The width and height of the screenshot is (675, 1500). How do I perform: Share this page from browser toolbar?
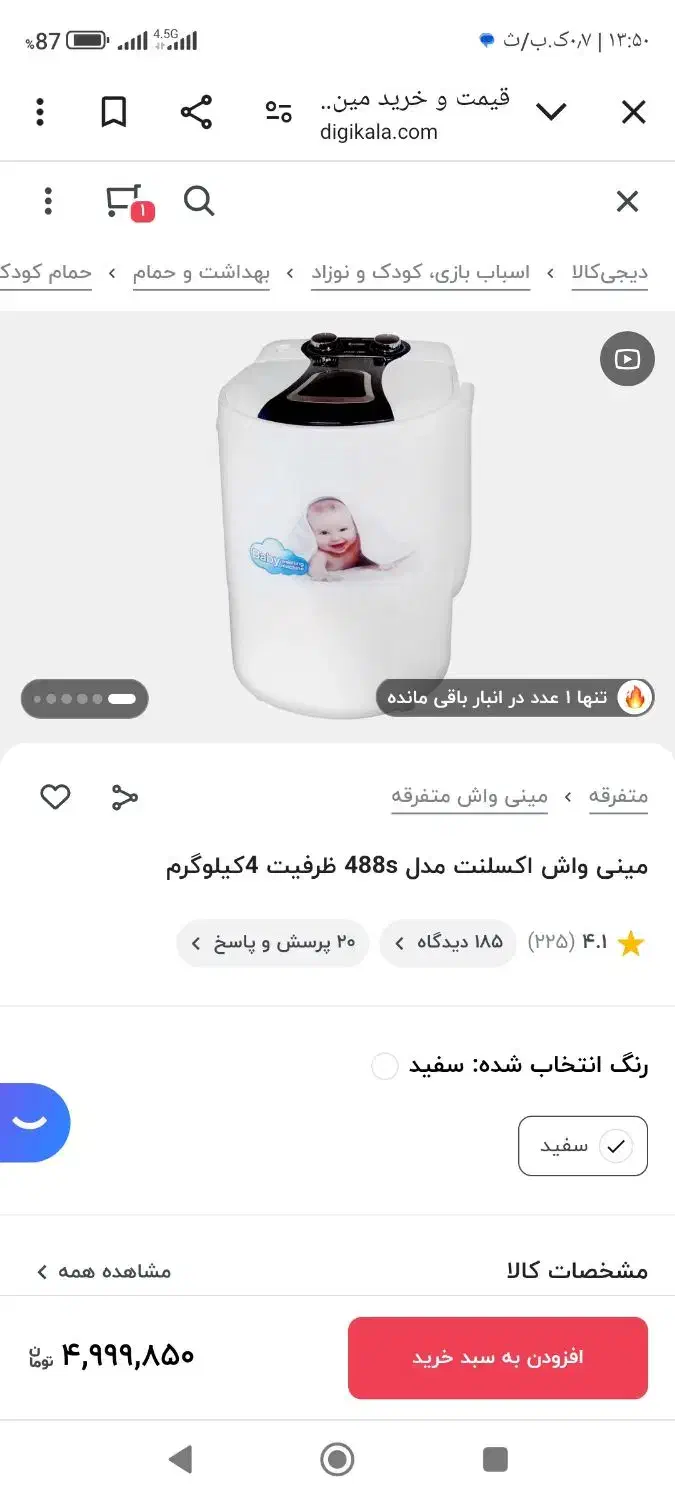[x=196, y=112]
